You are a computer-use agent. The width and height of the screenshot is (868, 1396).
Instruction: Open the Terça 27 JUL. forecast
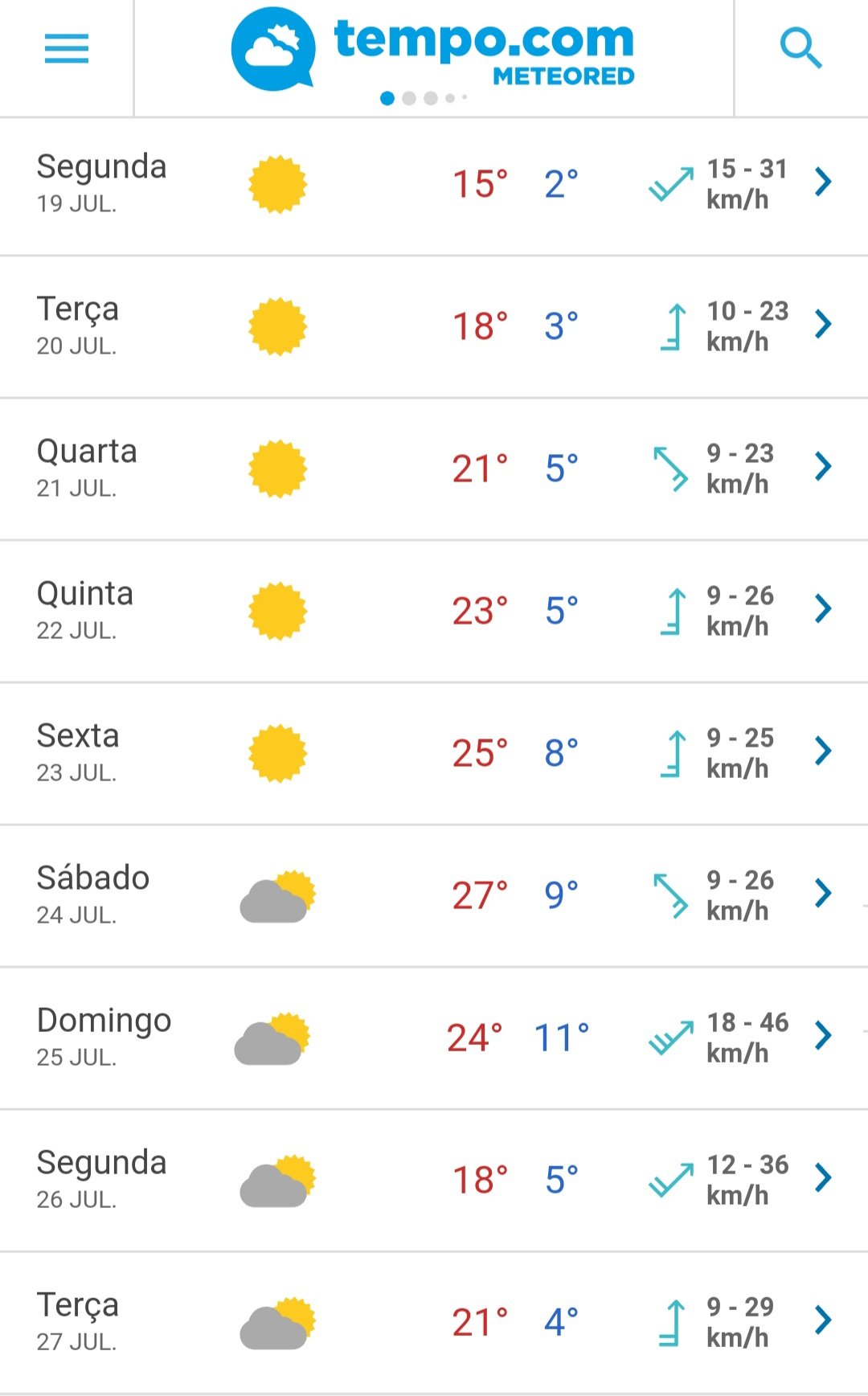point(434,1323)
